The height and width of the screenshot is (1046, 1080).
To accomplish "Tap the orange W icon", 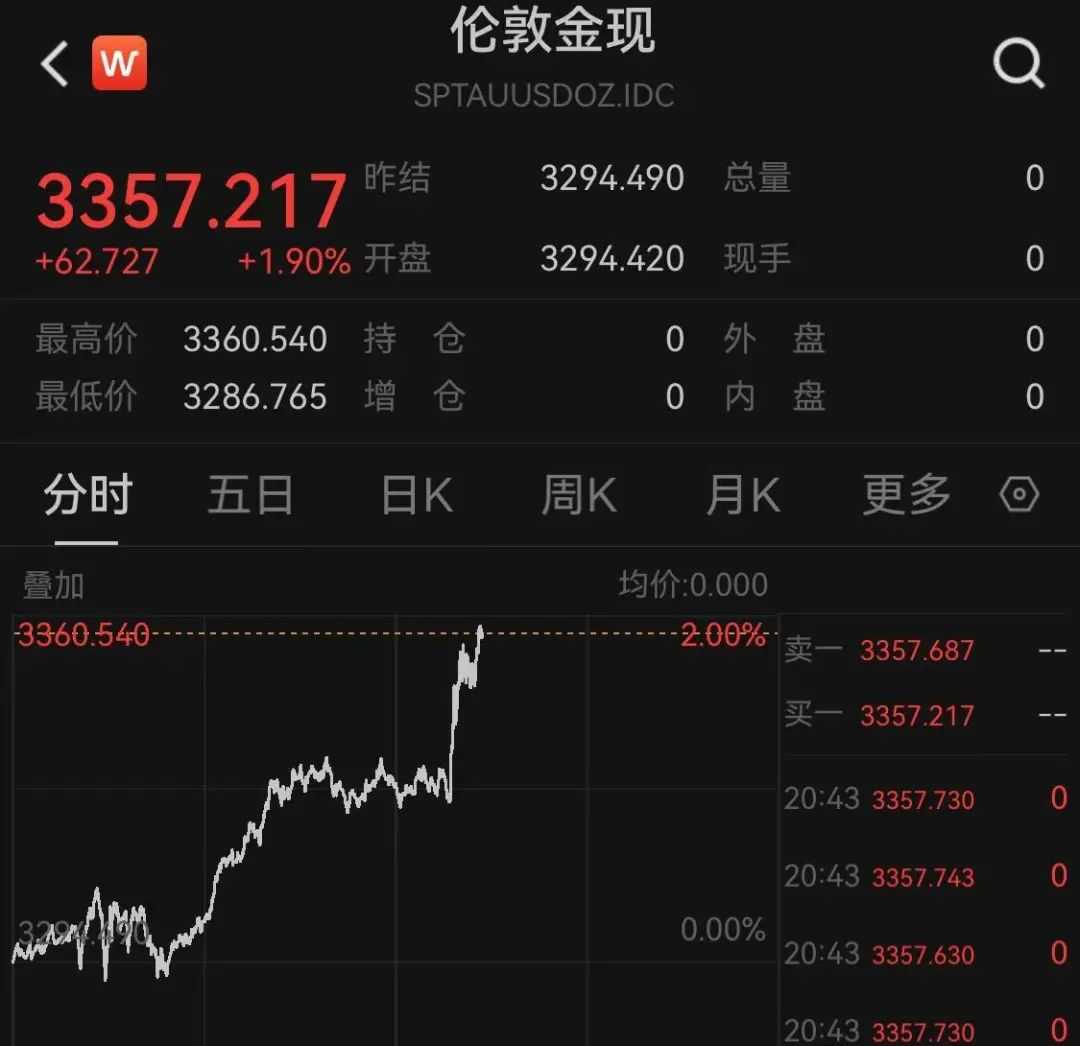I will click(x=119, y=64).
